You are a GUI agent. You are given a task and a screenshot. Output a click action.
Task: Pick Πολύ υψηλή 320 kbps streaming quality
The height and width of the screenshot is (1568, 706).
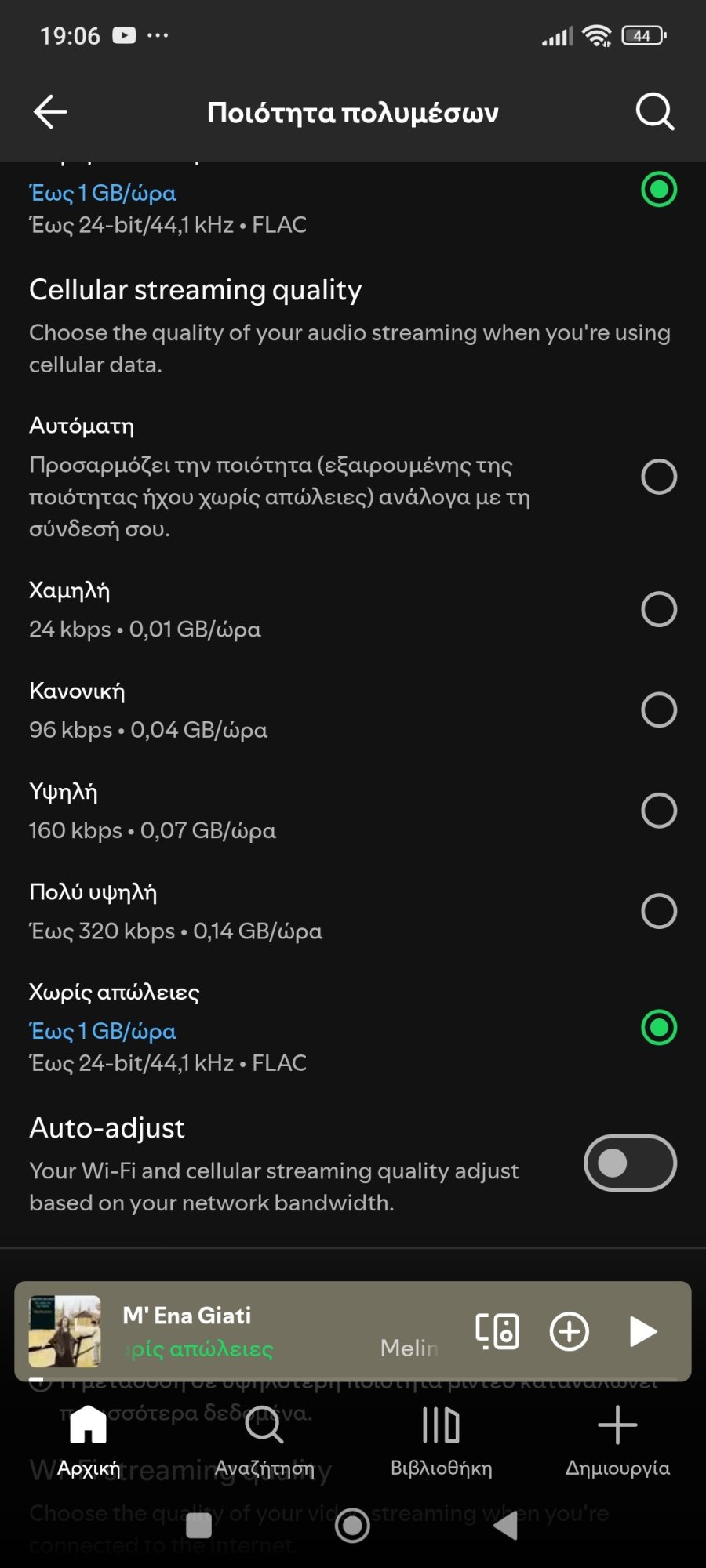pyautogui.click(x=659, y=911)
